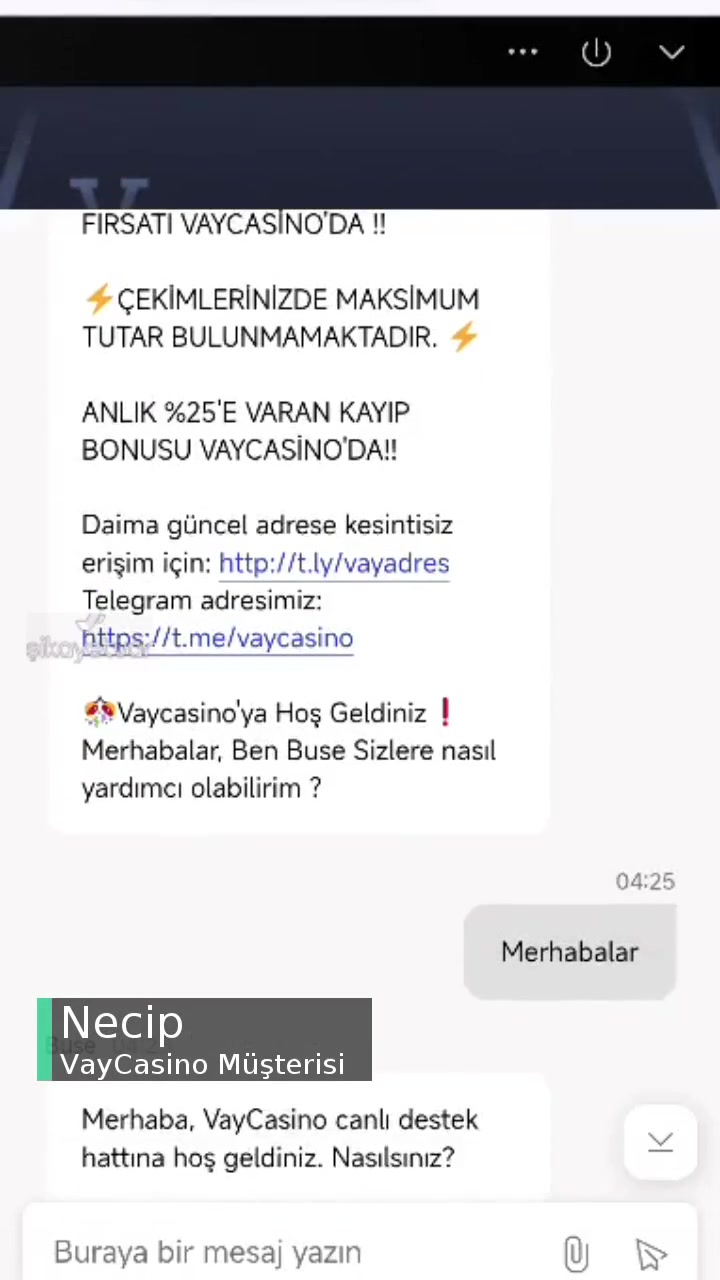The image size is (720, 1280).
Task: Click the green accent bar beside Necip
Action: coord(44,1040)
